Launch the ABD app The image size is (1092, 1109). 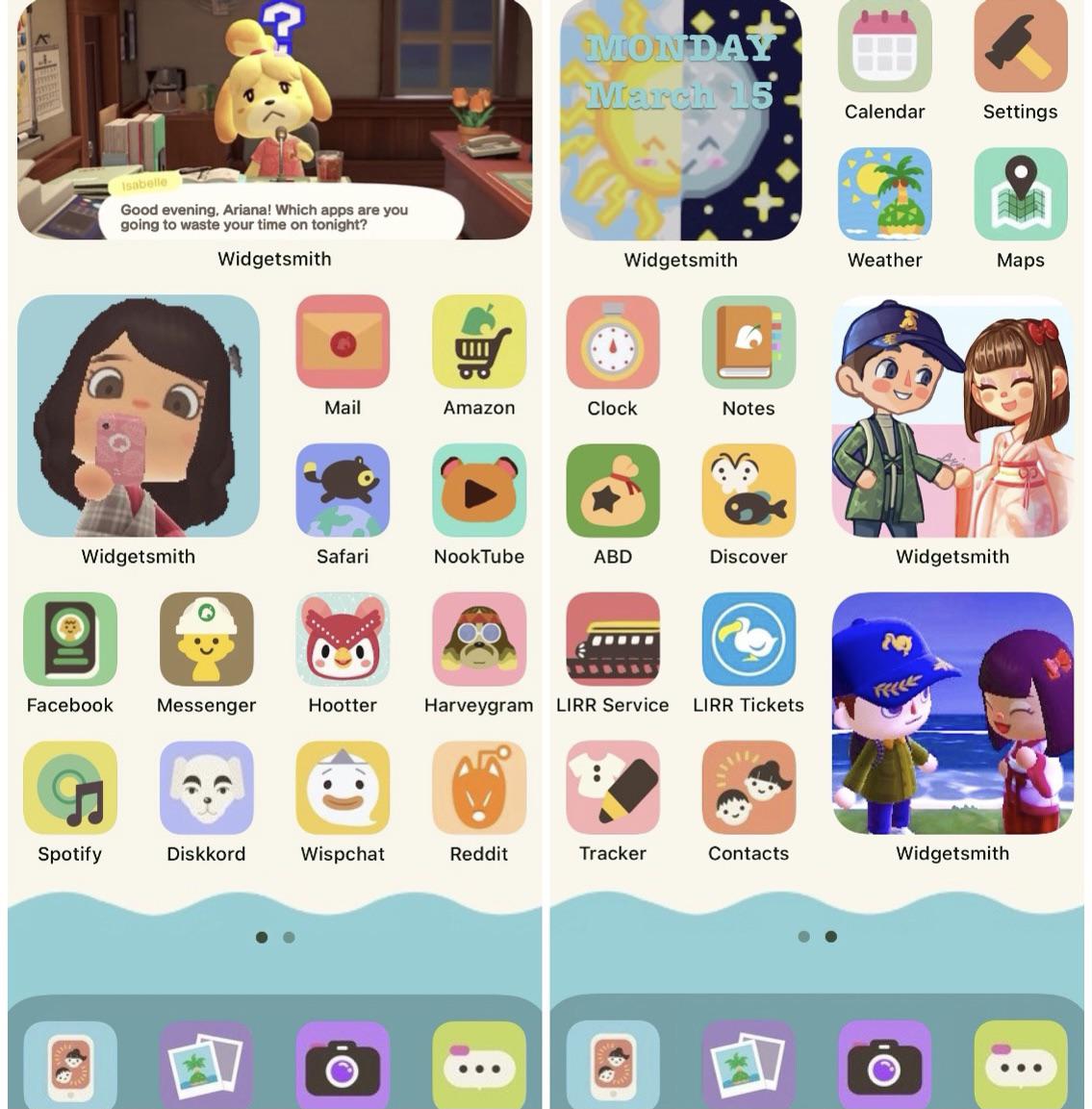point(613,492)
